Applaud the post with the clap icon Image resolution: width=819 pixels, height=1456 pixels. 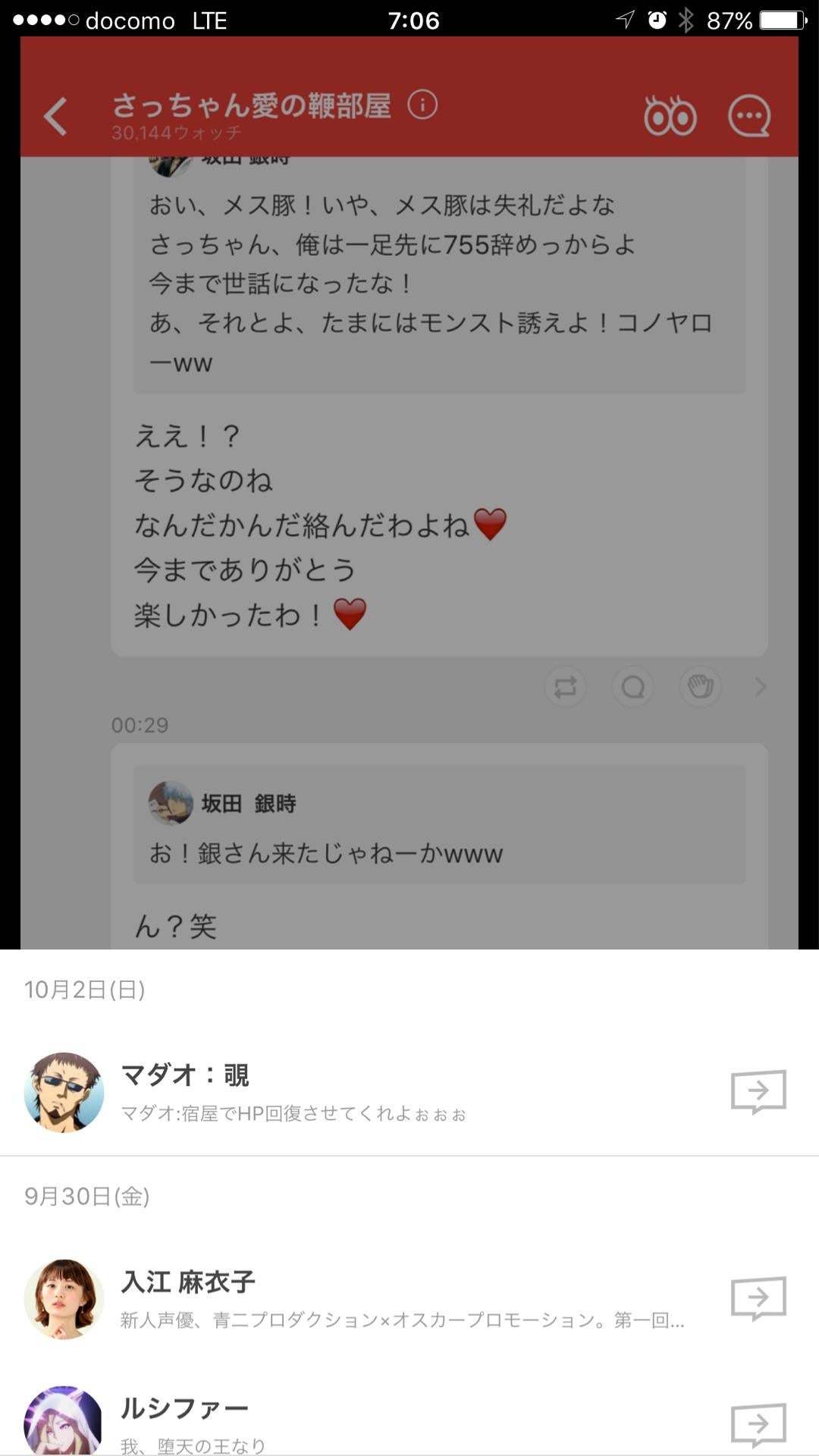(701, 687)
